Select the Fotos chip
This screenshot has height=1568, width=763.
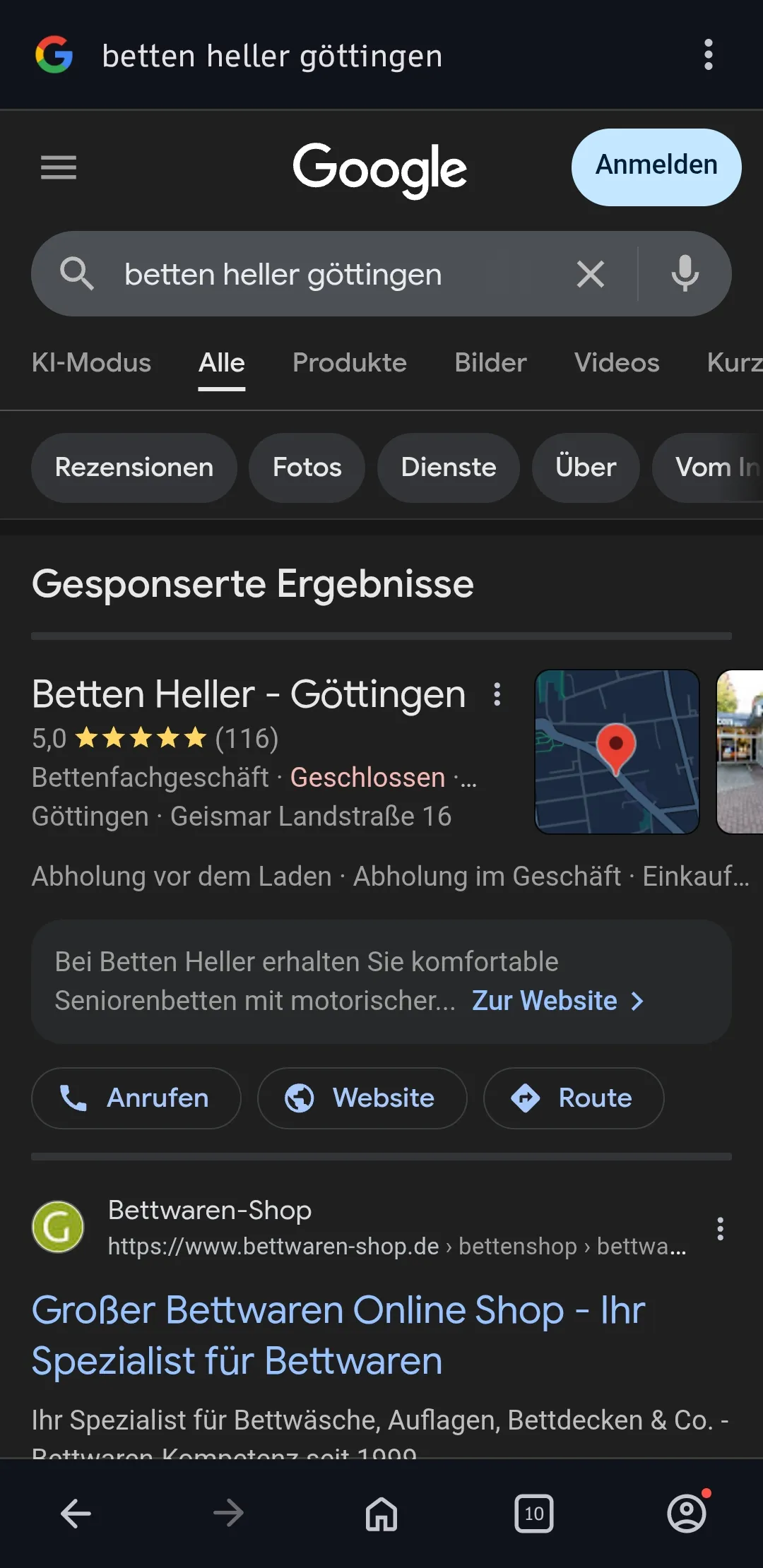(x=307, y=468)
